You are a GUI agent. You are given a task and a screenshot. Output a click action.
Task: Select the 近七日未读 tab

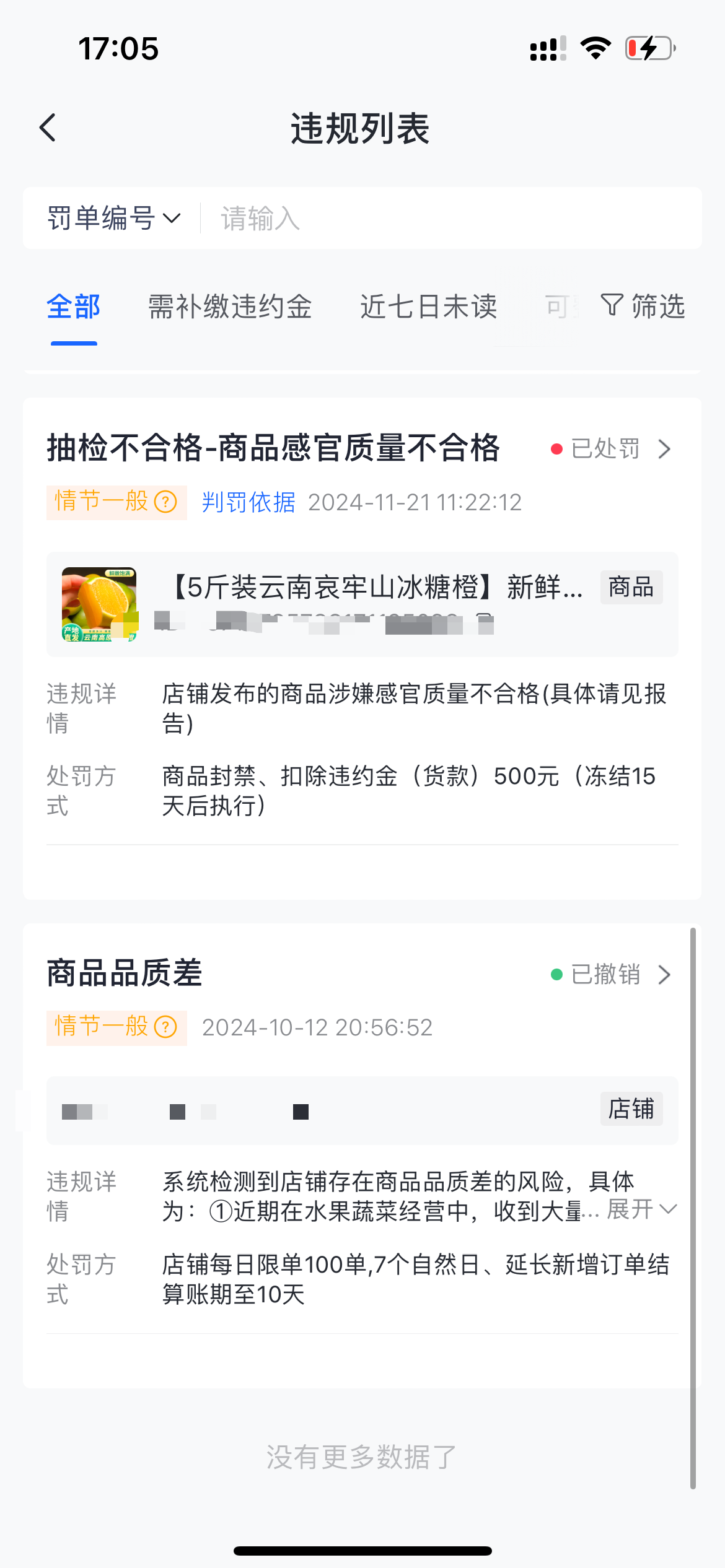pyautogui.click(x=429, y=307)
